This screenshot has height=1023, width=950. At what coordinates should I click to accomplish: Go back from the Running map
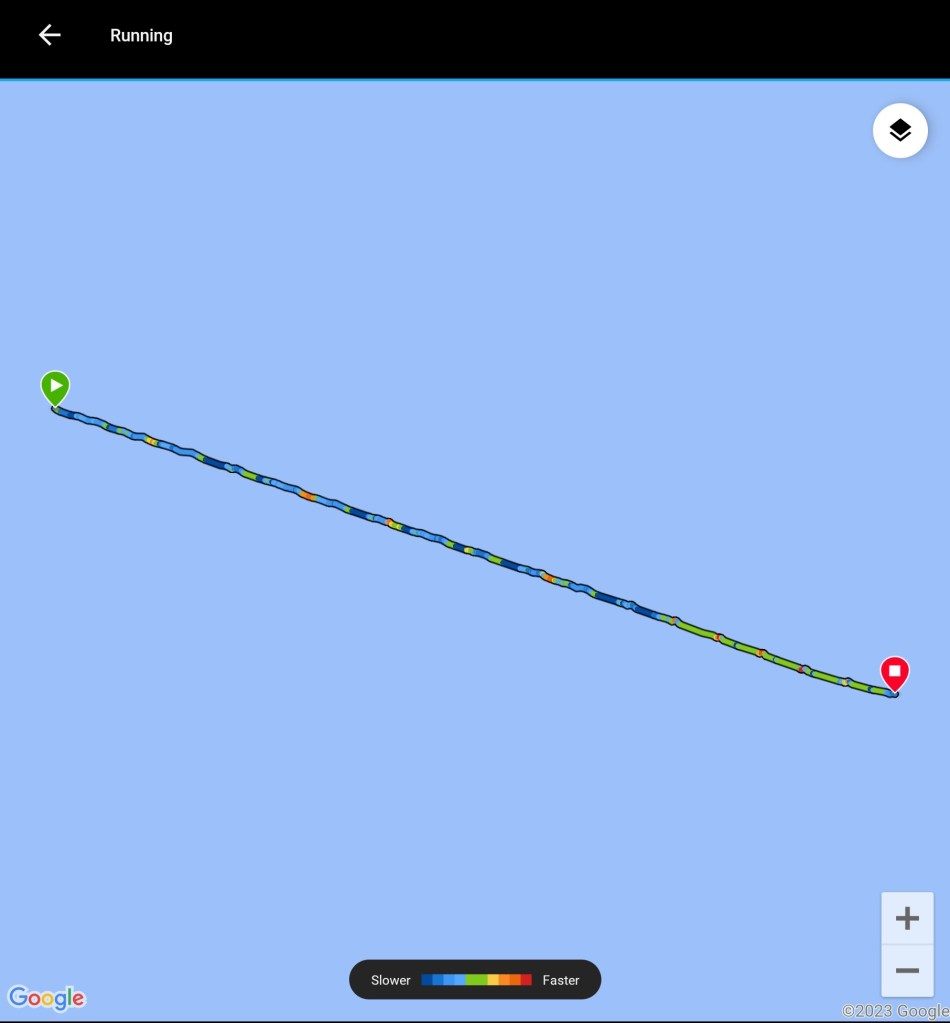pos(49,35)
